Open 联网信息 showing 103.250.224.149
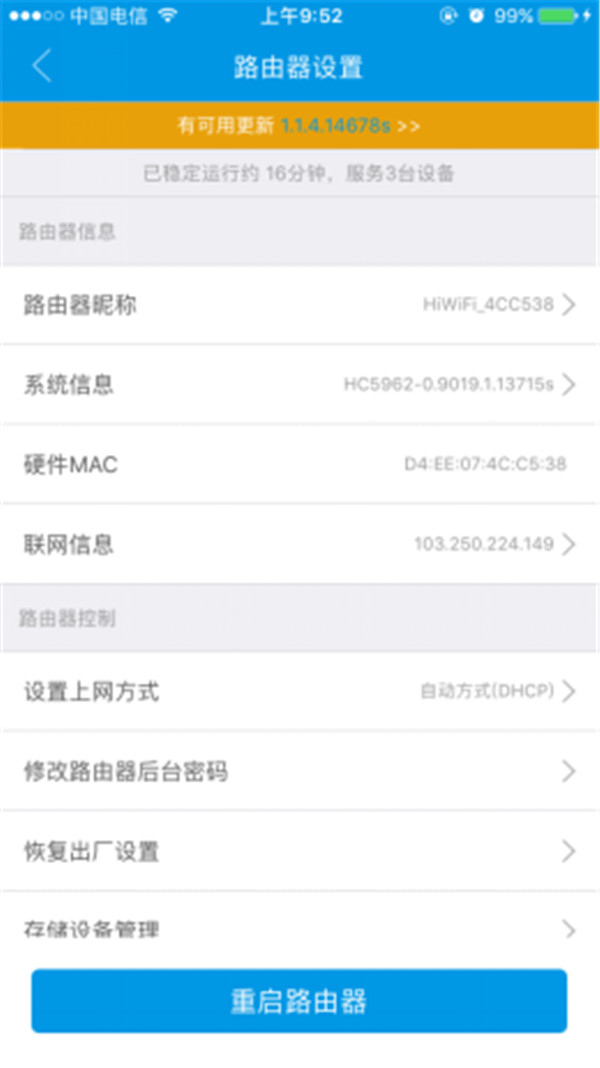The image size is (600, 1068). pos(300,544)
